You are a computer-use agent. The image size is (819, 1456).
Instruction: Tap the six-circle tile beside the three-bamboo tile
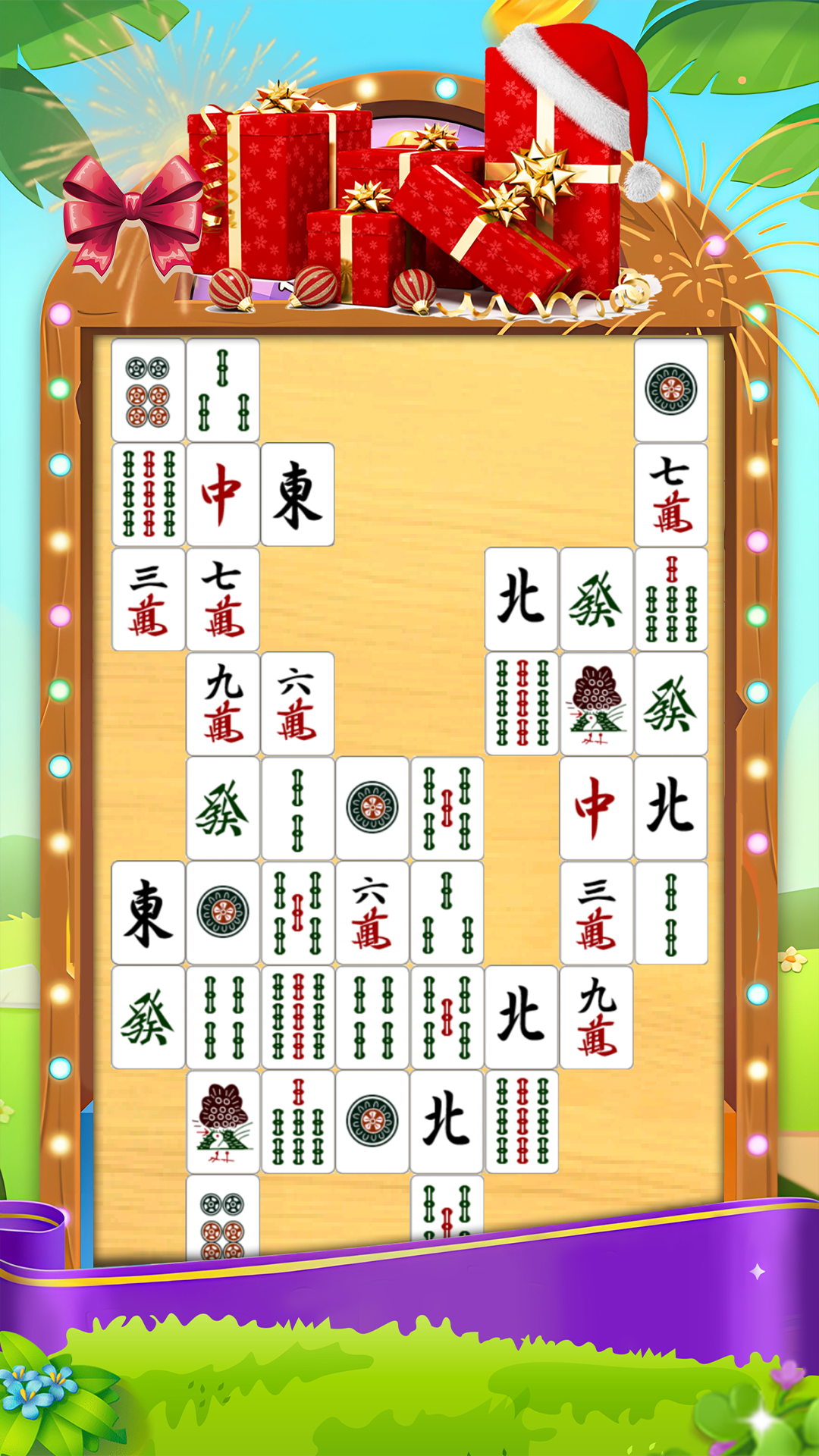[x=148, y=390]
